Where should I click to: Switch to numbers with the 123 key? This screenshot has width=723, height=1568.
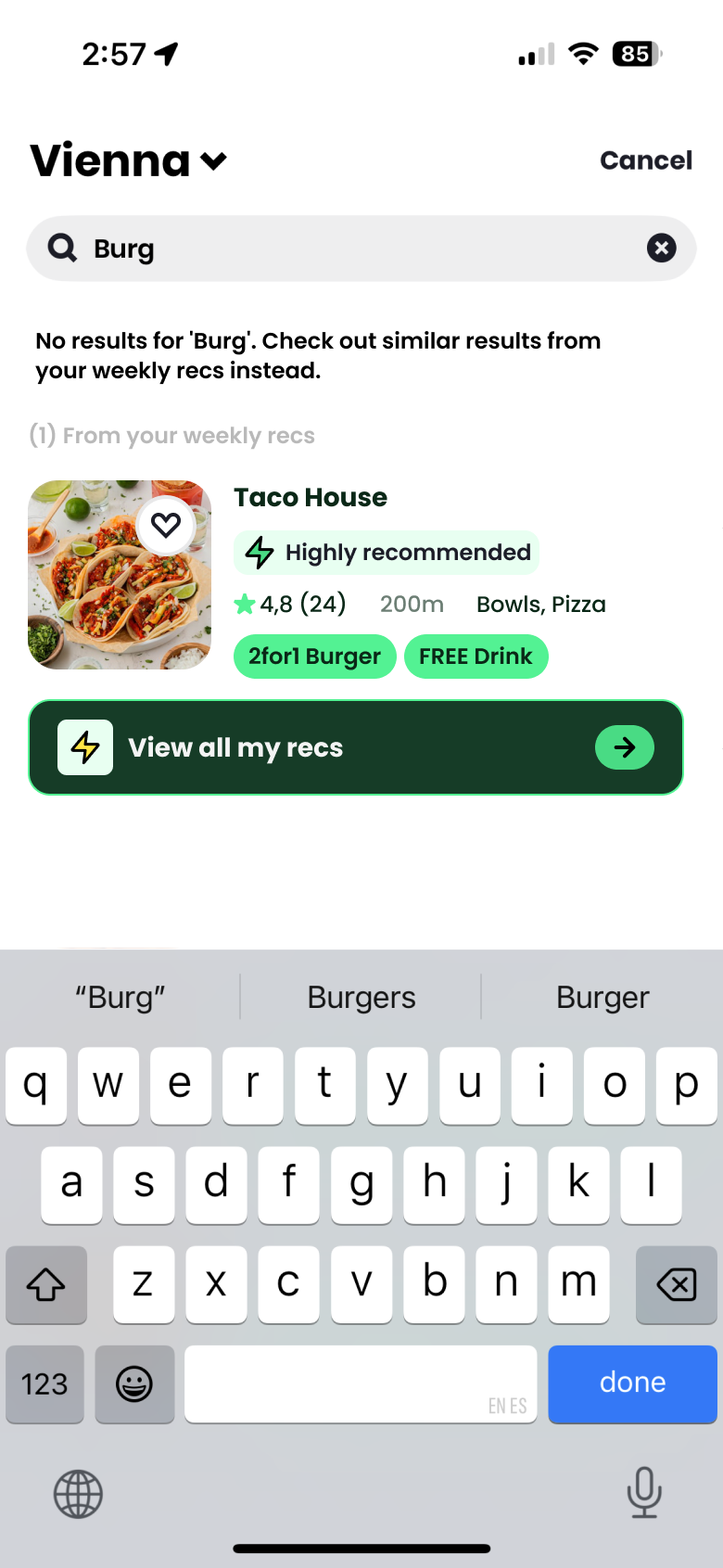(44, 1384)
